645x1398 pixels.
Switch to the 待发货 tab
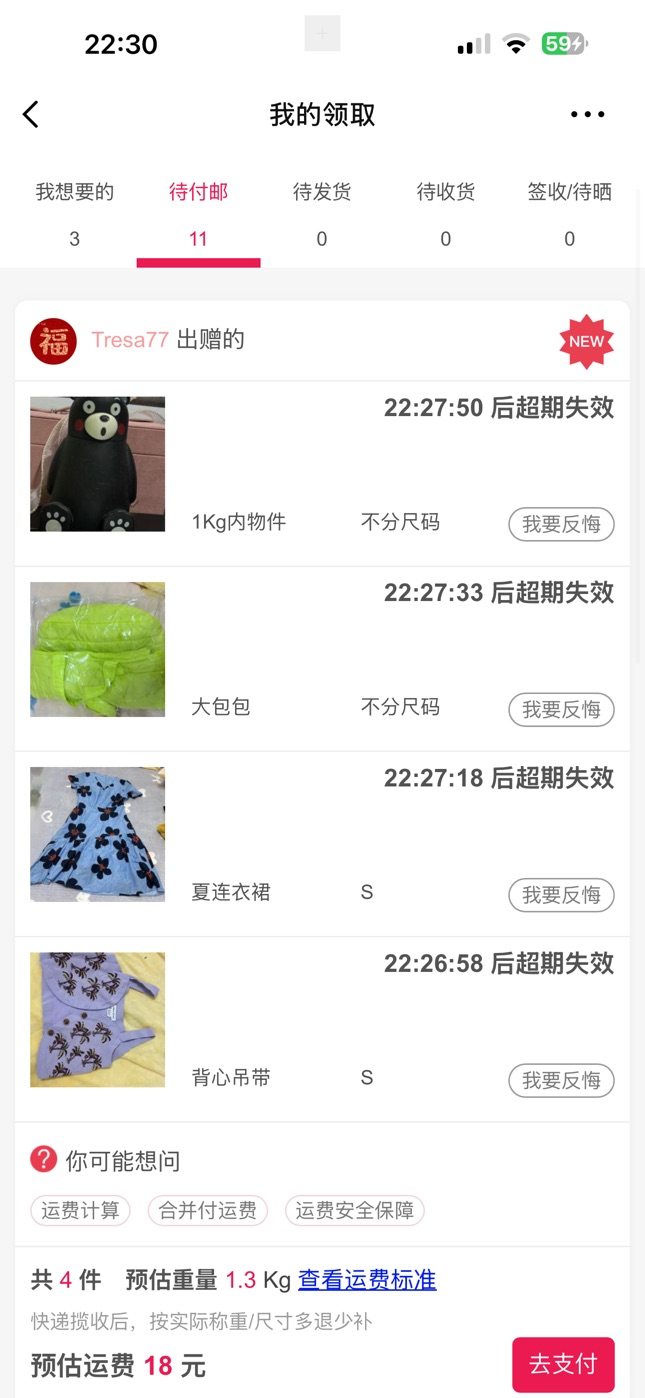click(322, 211)
